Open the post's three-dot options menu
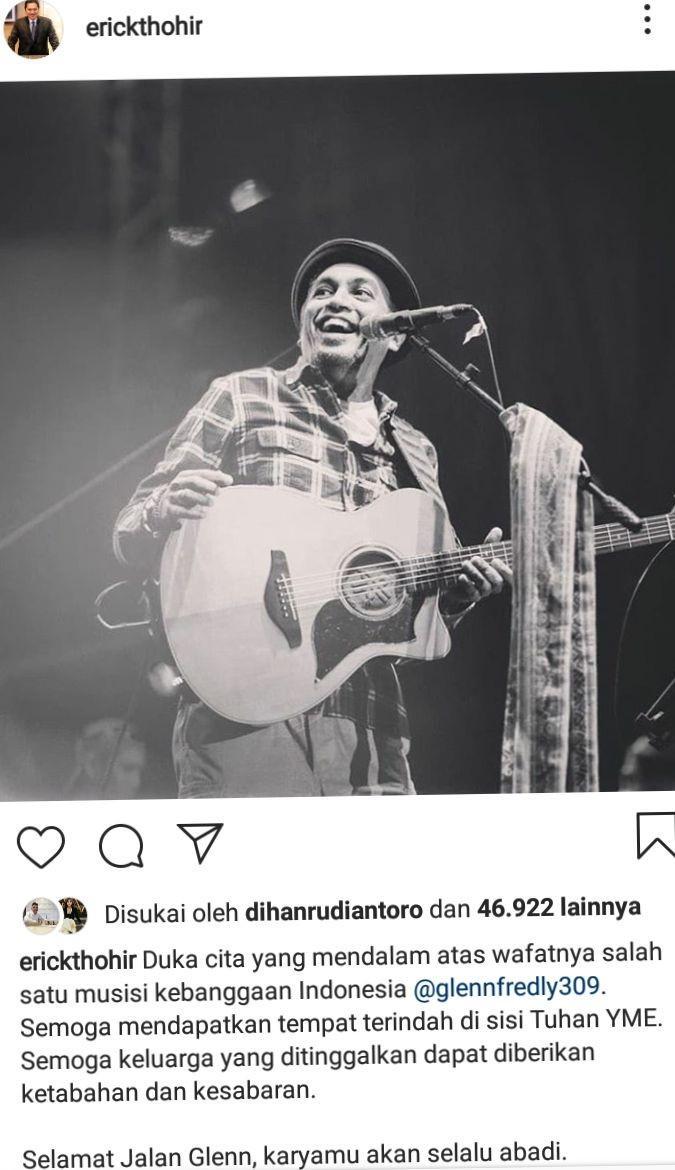Screen dimensions: 675x1170 coord(647,20)
